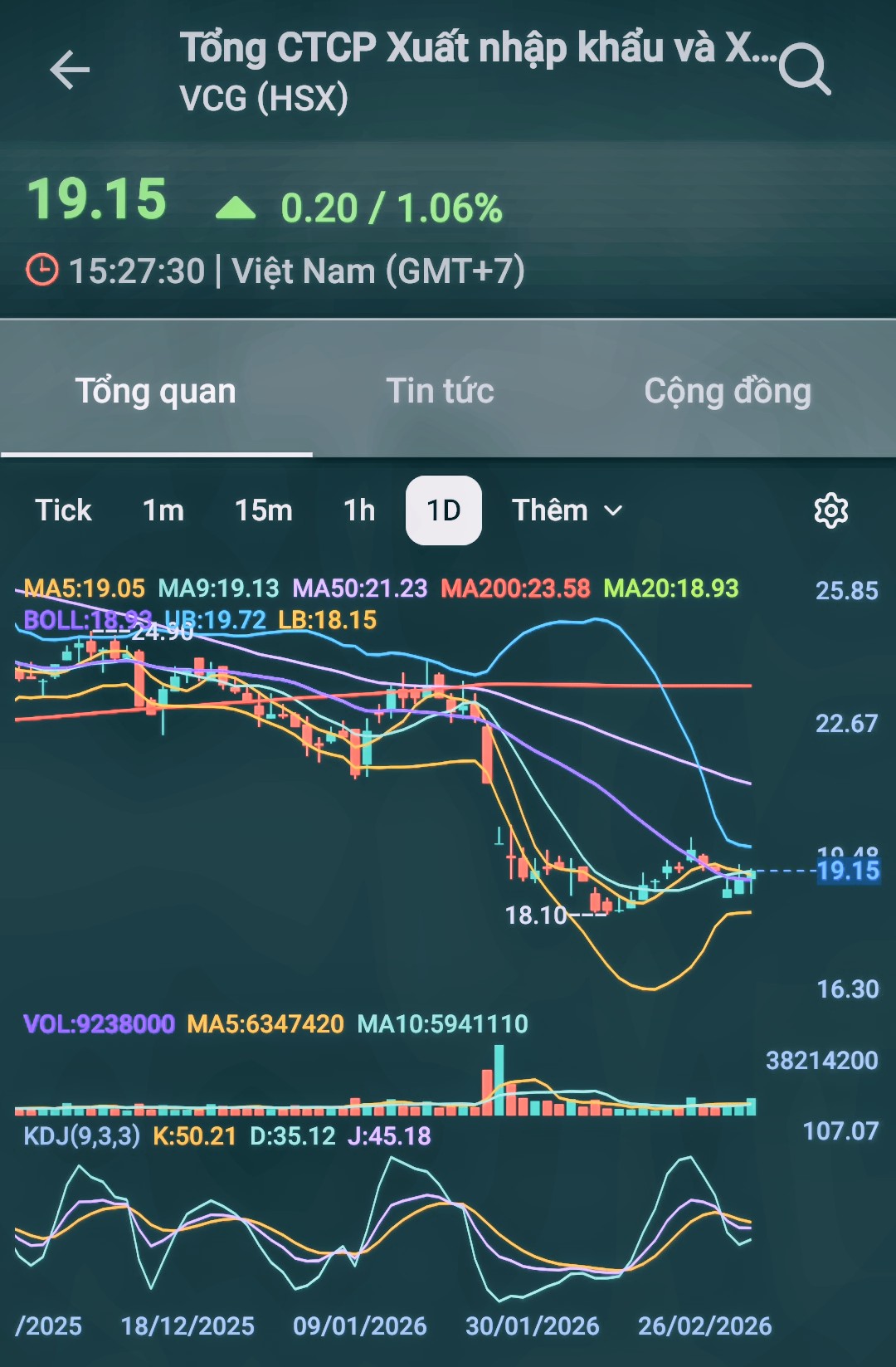Choose the 1h chart interval
896x1367 pixels.
[359, 510]
